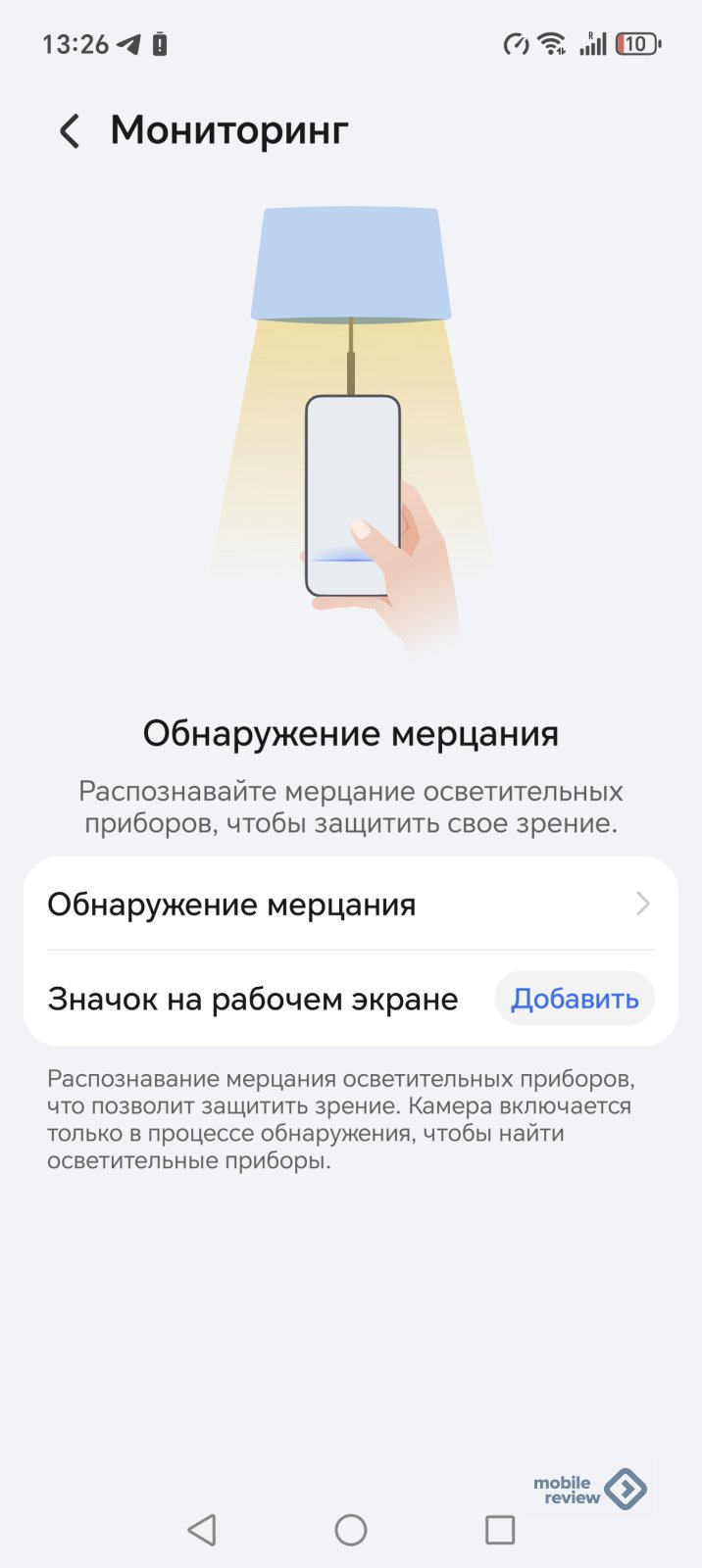Image resolution: width=702 pixels, height=1568 pixels.
Task: Go to home screen via navigation bar
Action: tap(351, 1529)
